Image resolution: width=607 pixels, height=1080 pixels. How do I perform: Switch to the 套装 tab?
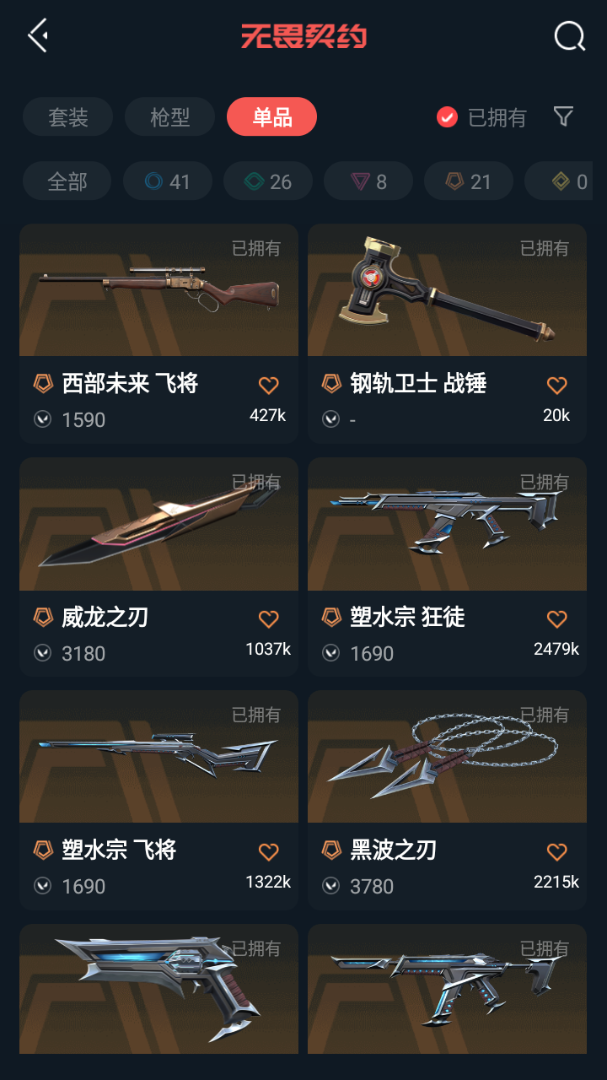tap(68, 117)
